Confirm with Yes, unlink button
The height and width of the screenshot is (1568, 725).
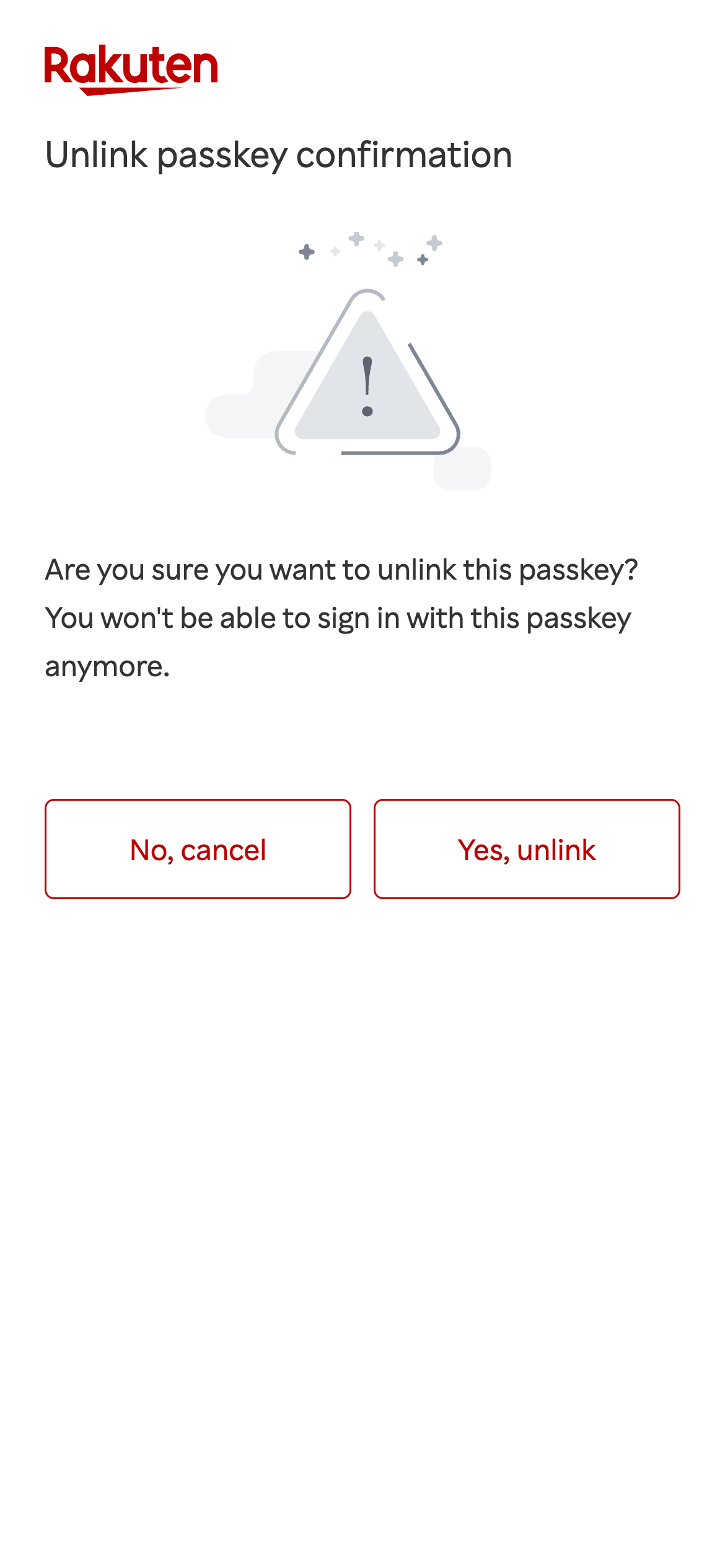[x=527, y=849]
